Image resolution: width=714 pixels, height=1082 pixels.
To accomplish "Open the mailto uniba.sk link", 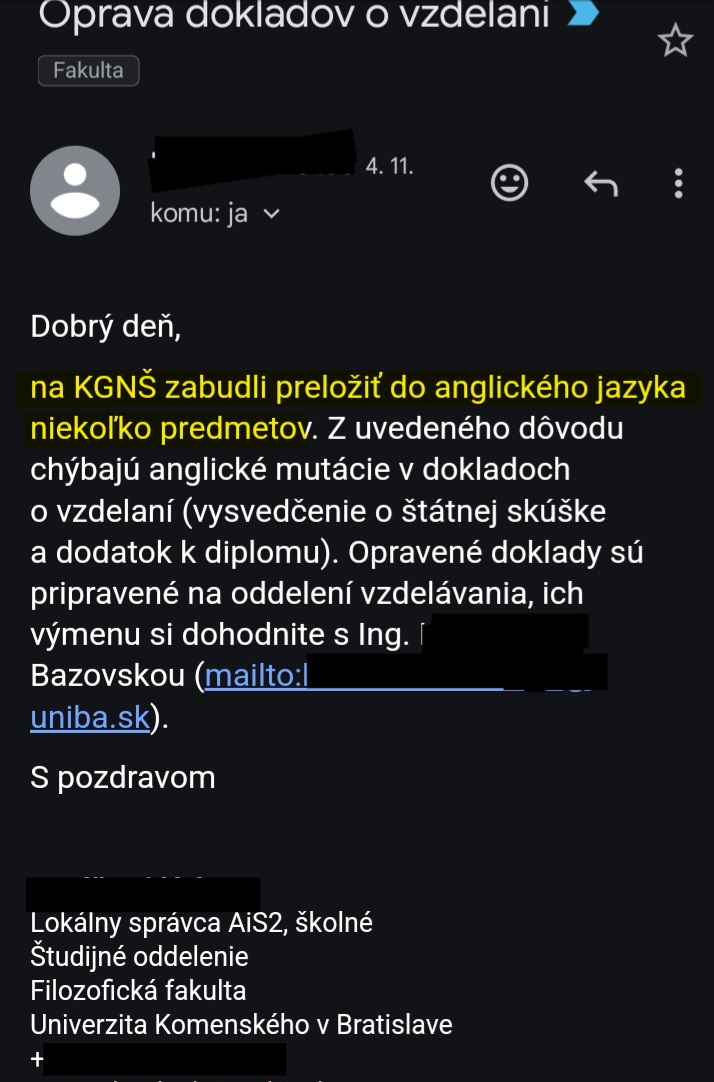I will pyautogui.click(x=90, y=717).
